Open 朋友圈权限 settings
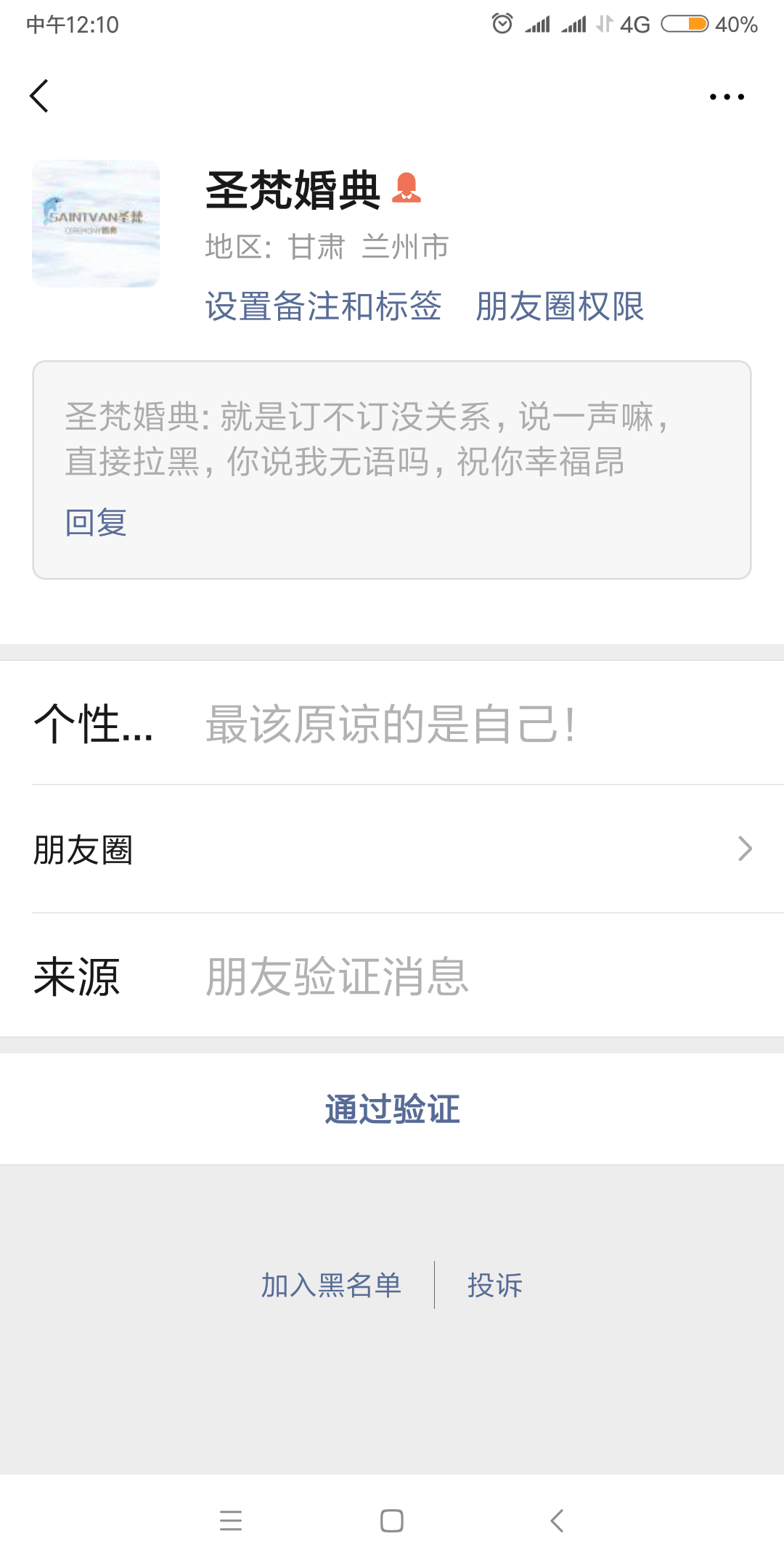The height and width of the screenshot is (1568, 784). [560, 306]
